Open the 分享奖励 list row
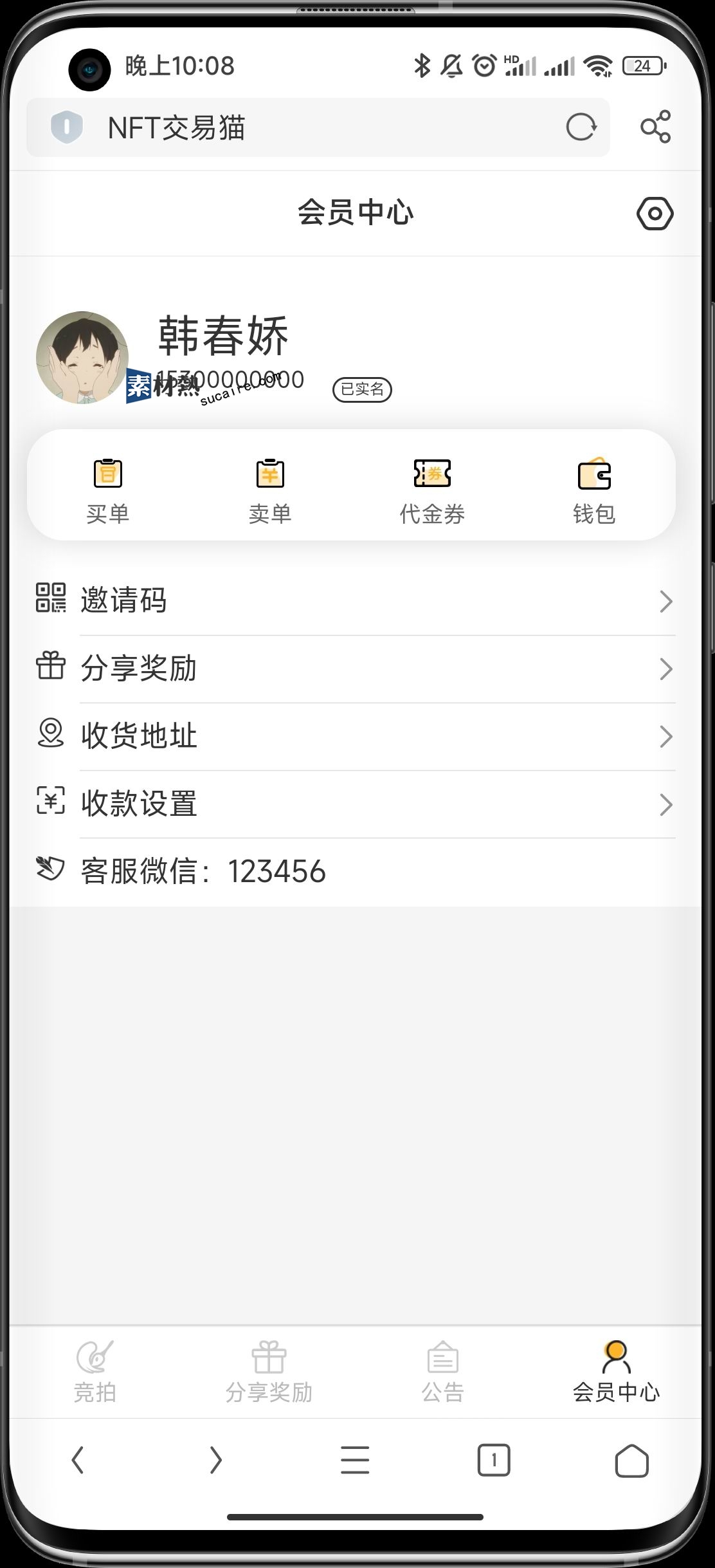Image resolution: width=715 pixels, height=1568 pixels. pos(355,669)
